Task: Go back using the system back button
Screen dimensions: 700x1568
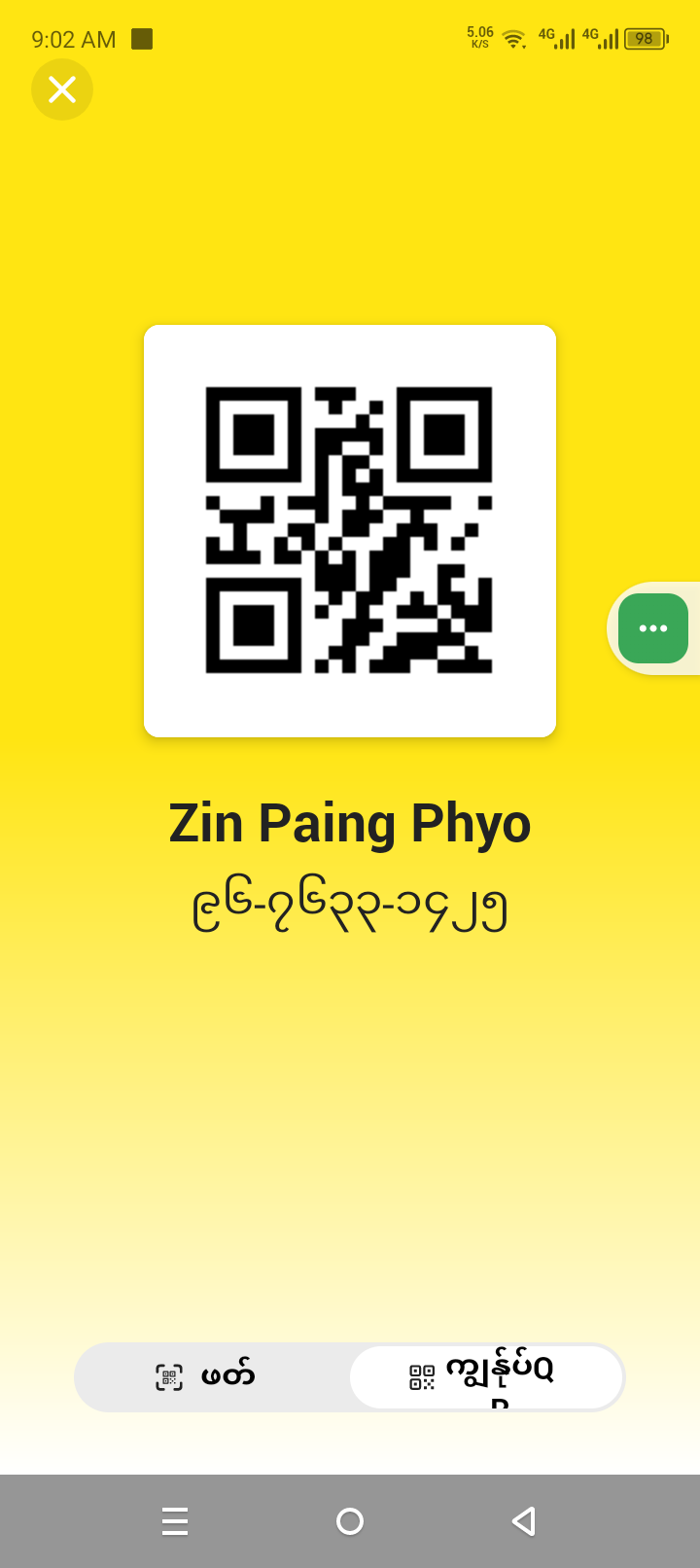Action: (x=524, y=1521)
